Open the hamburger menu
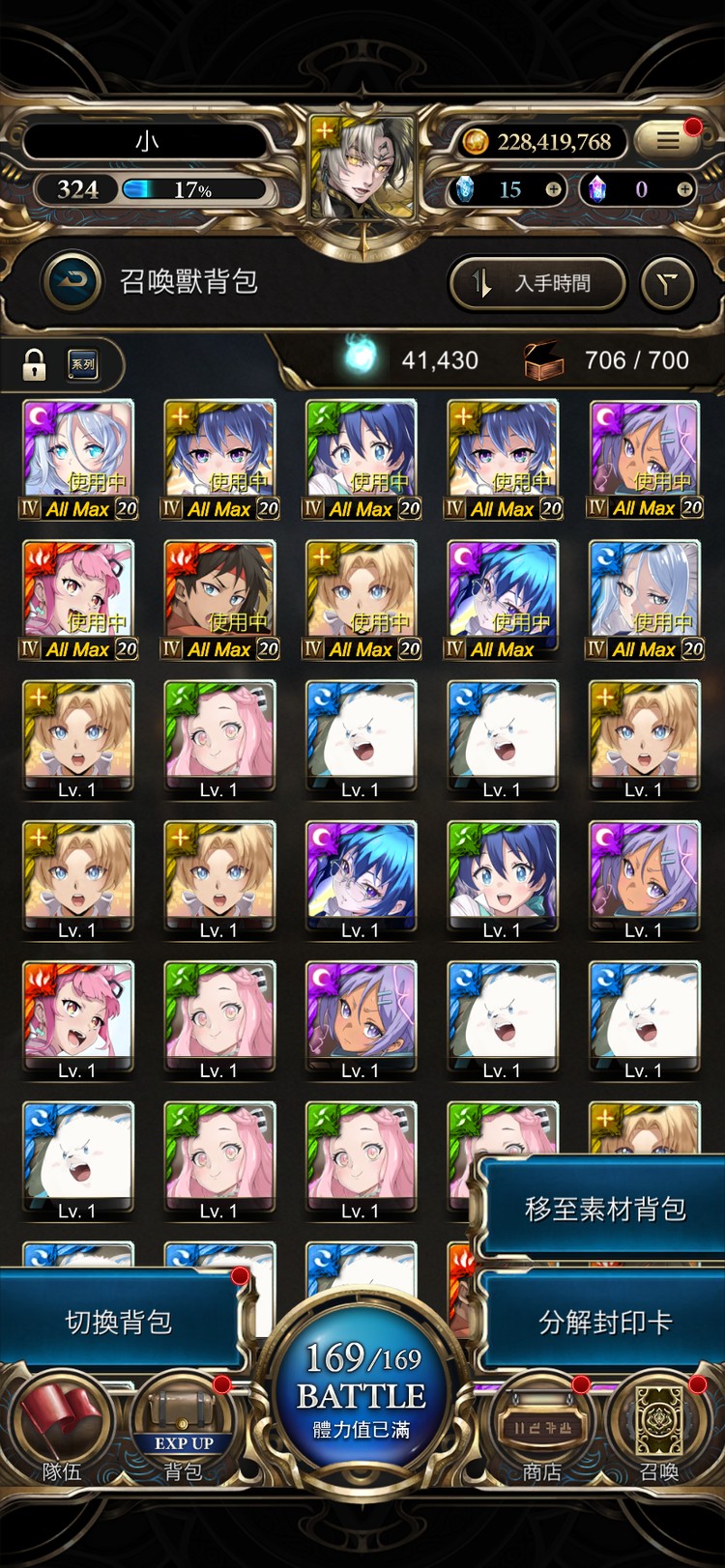Screen dimensions: 725x1568 (668, 141)
